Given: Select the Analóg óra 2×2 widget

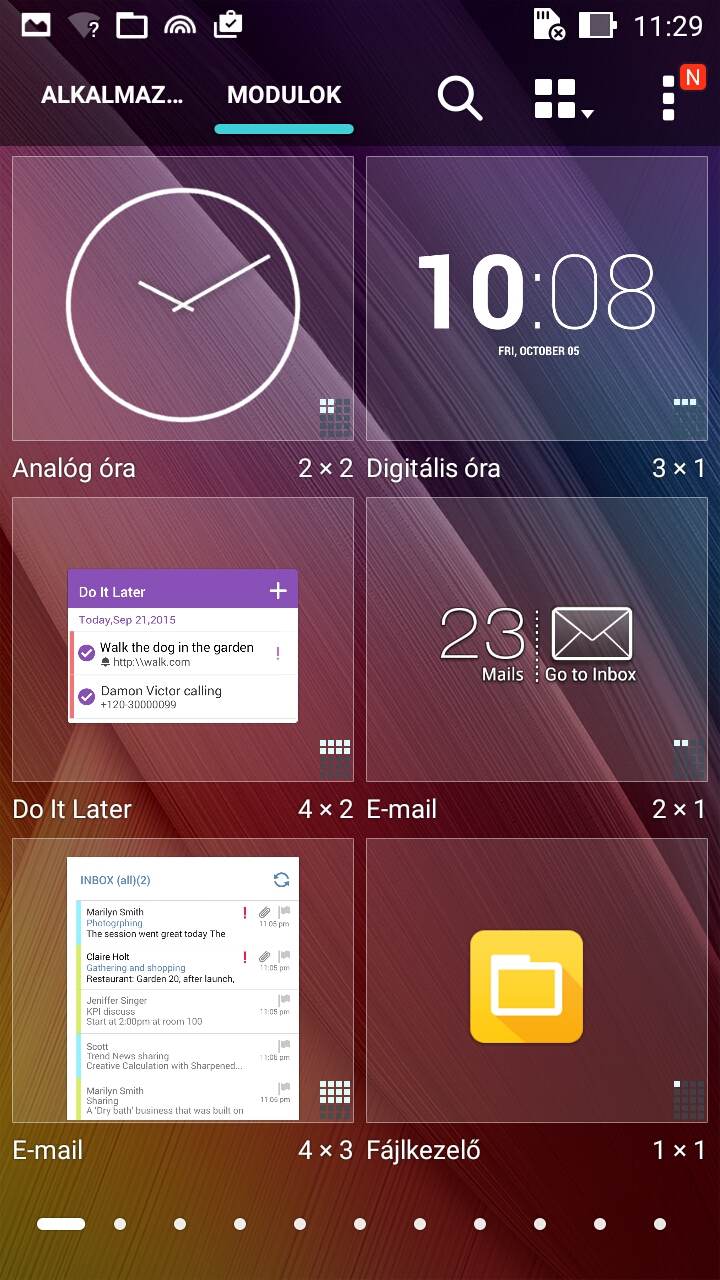Looking at the screenshot, I should pos(183,299).
